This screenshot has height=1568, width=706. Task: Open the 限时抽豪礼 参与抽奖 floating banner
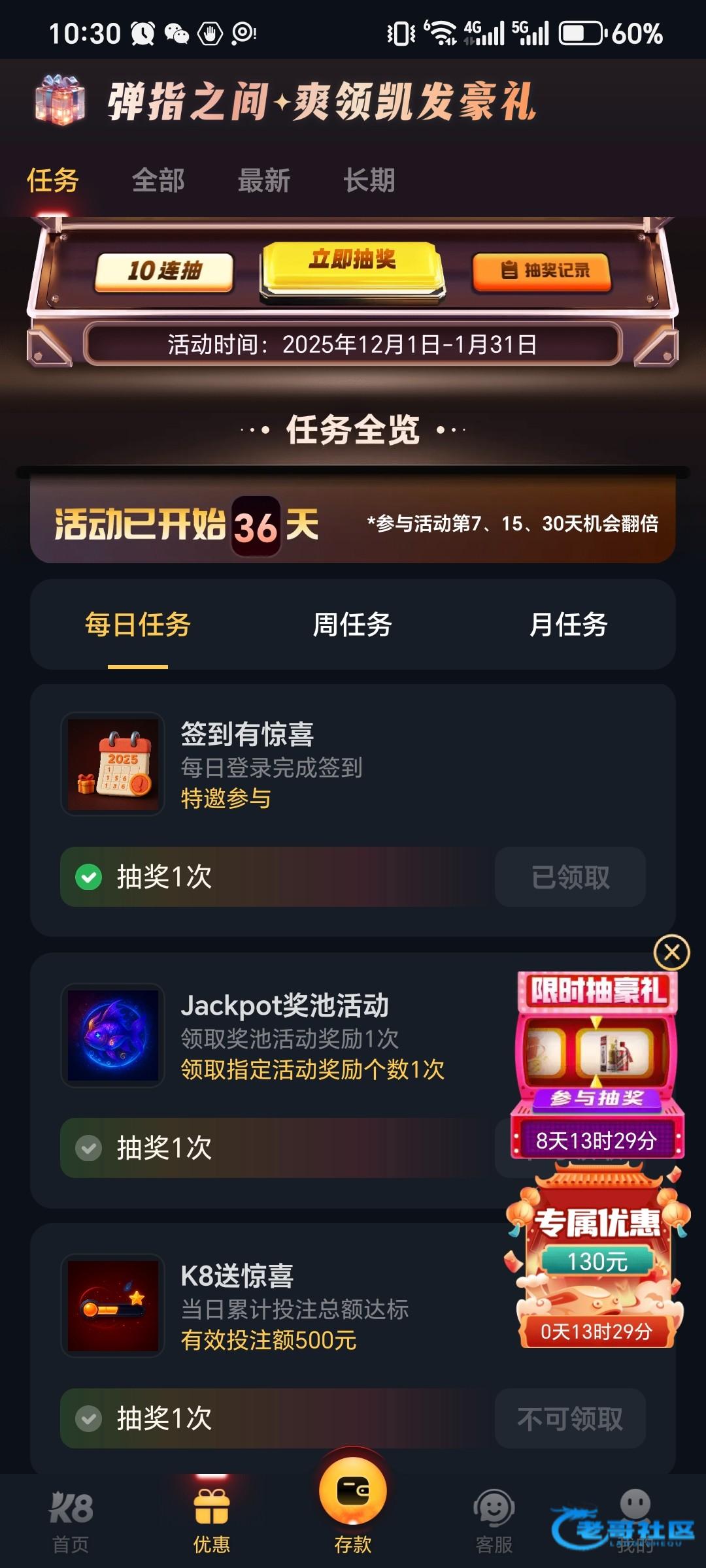(x=597, y=1065)
